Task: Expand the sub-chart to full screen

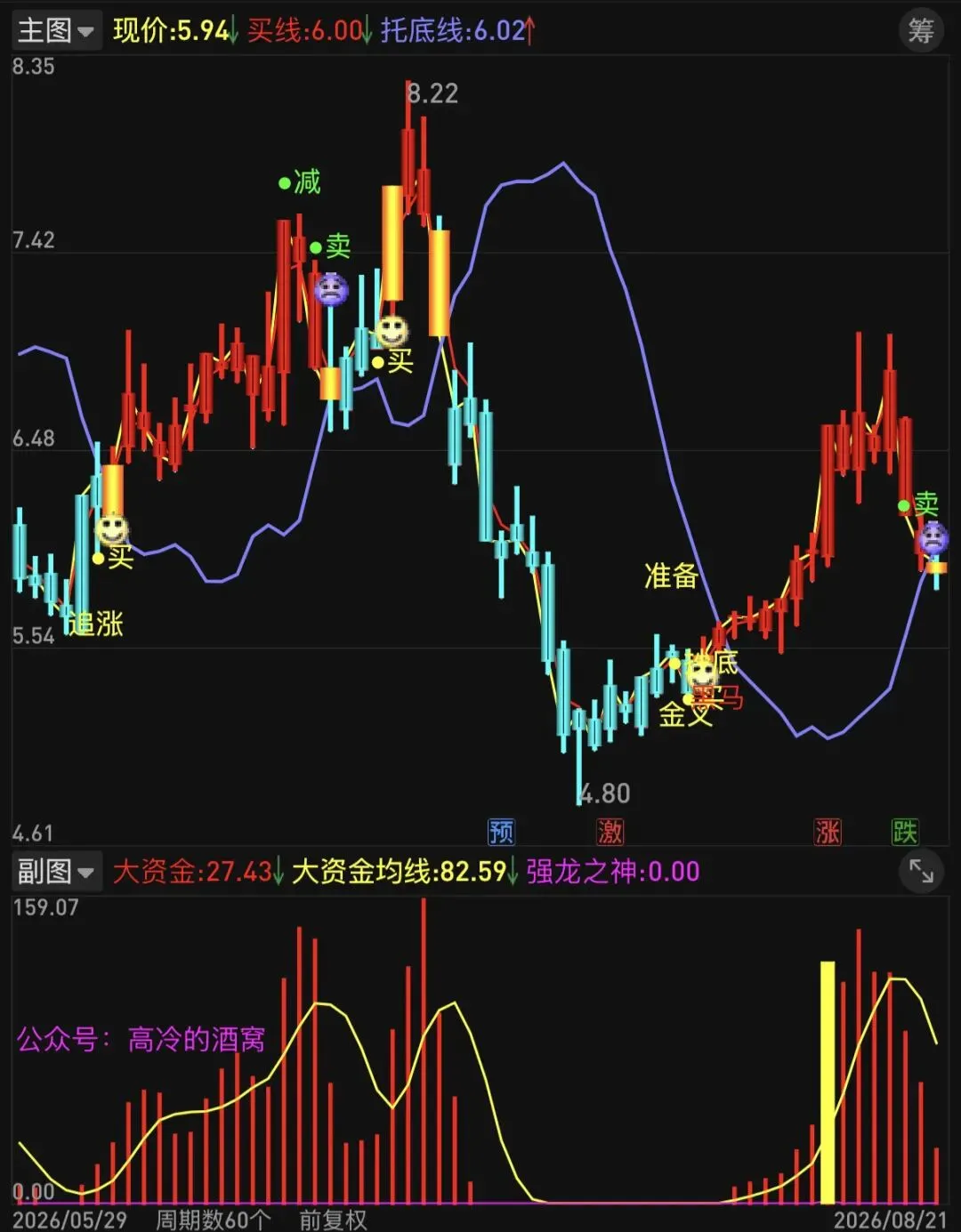Action: [921, 873]
